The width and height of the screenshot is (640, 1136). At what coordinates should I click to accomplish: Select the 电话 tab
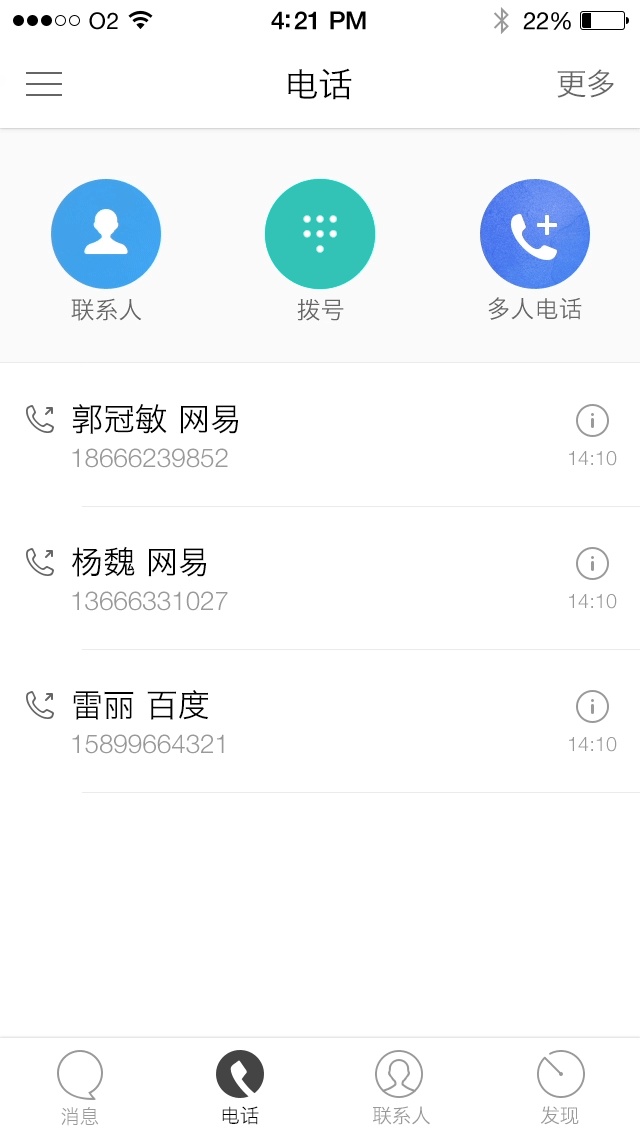pos(240,1088)
